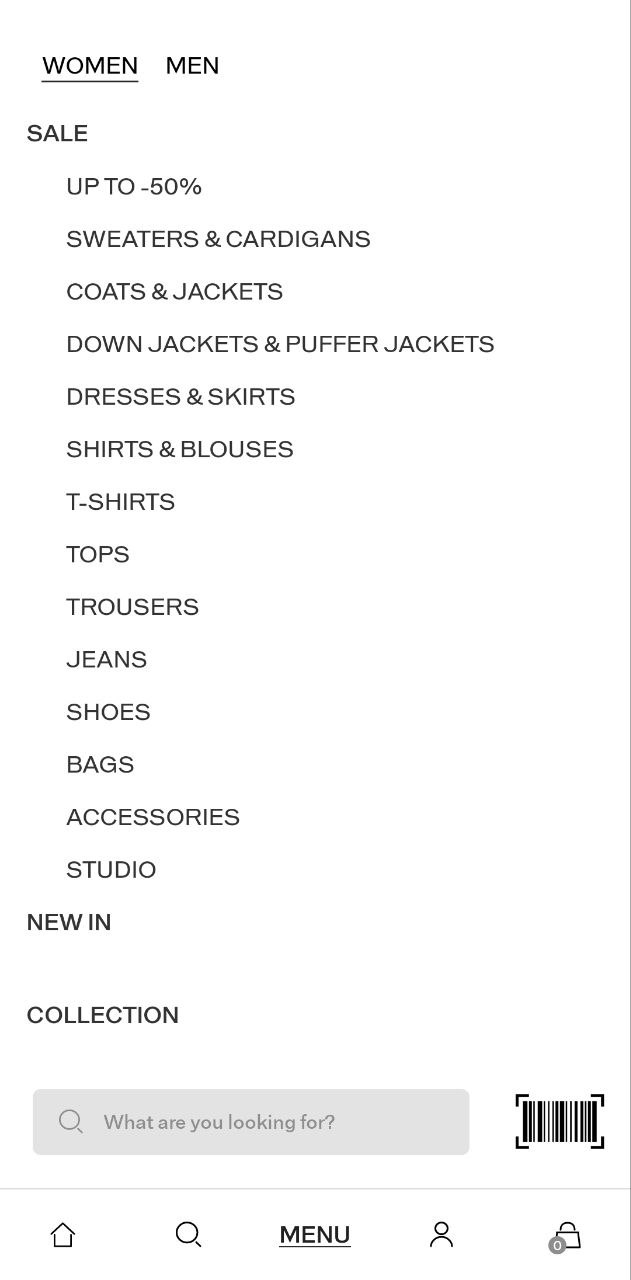Open Sweaters & Cardigans sale category
This screenshot has width=631, height=1280.
218,239
